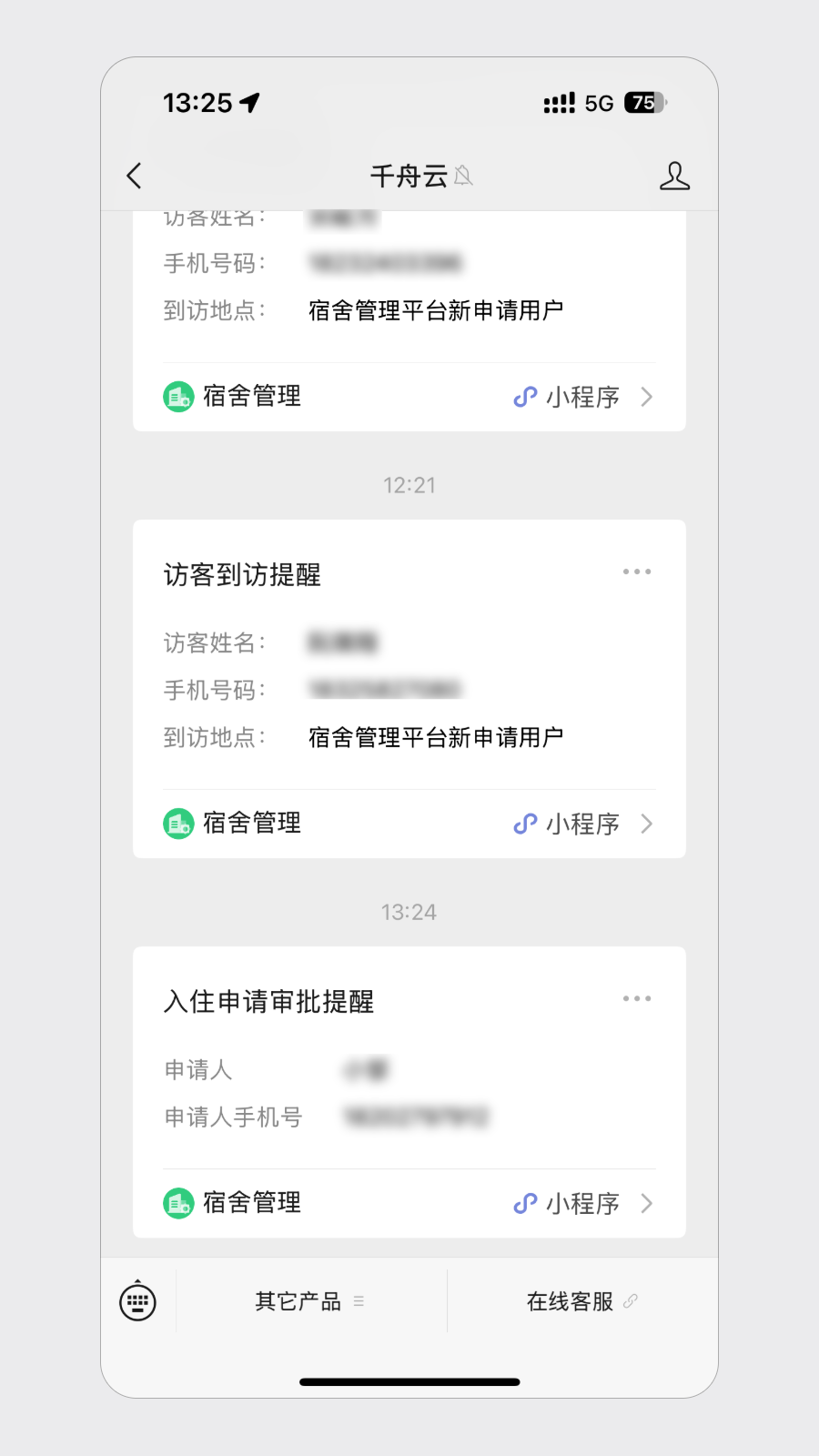
Task: Open the more options menu on 入住申请审批提醒 card
Action: [637, 997]
